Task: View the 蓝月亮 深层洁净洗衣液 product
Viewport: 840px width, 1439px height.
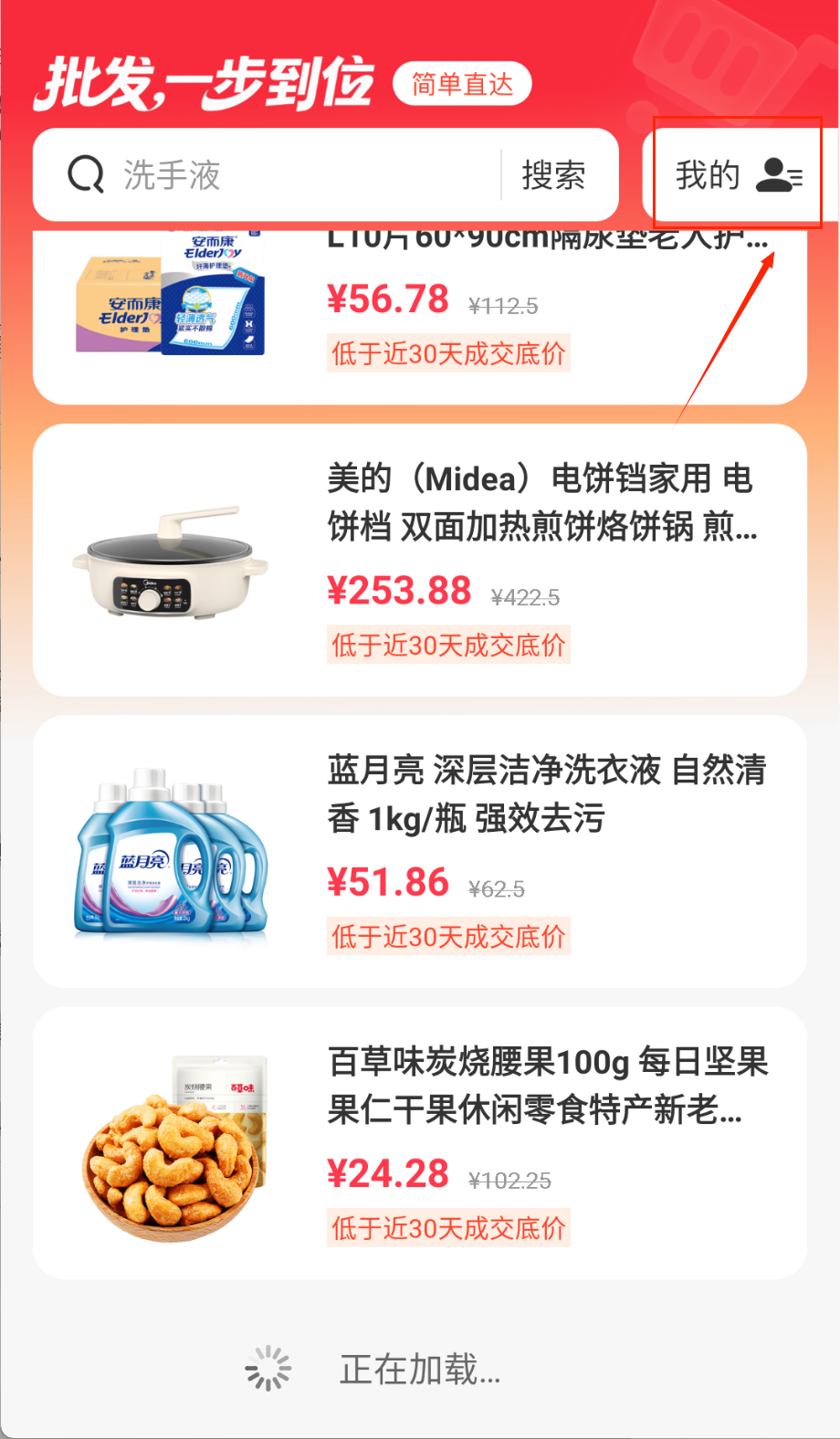Action: pyautogui.click(x=420, y=851)
